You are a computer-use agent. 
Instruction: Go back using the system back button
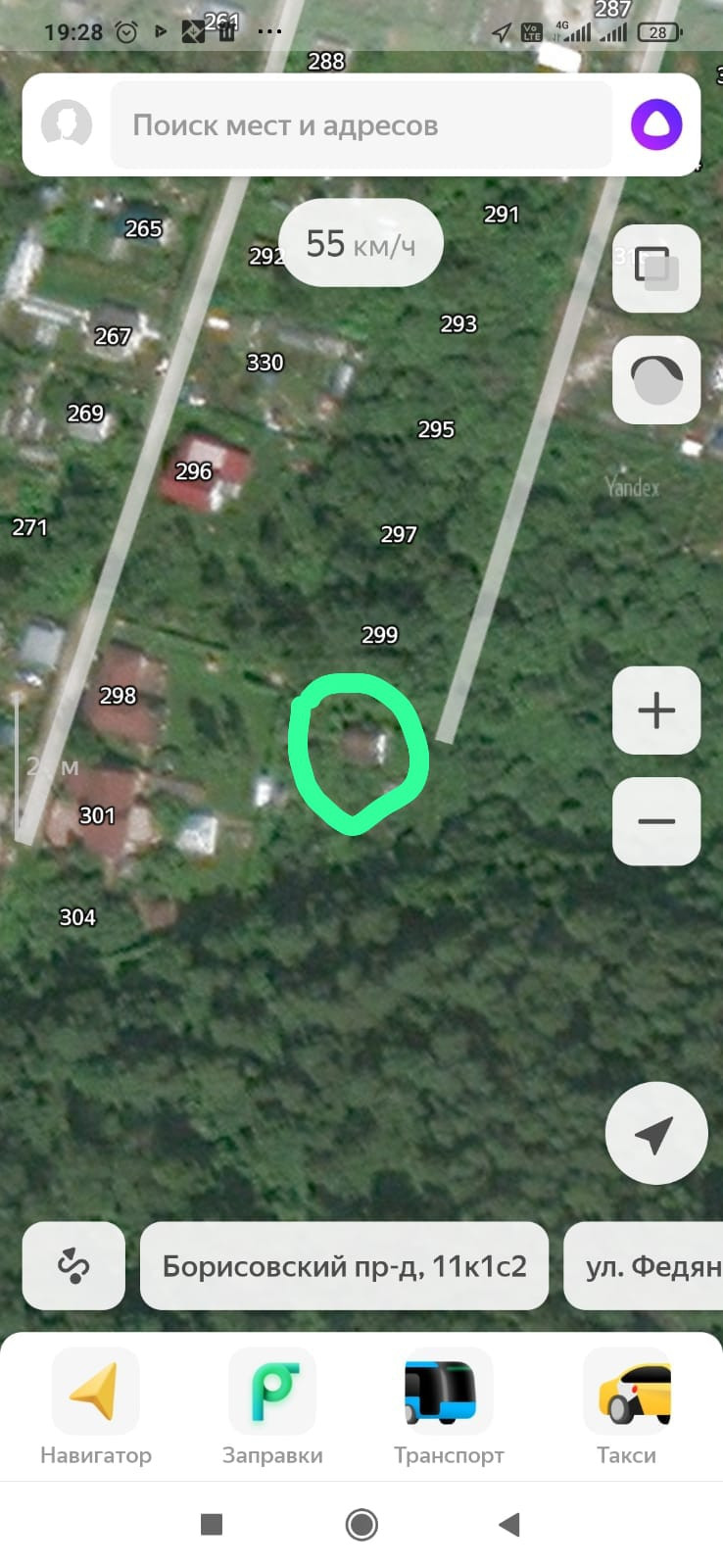[508, 1525]
